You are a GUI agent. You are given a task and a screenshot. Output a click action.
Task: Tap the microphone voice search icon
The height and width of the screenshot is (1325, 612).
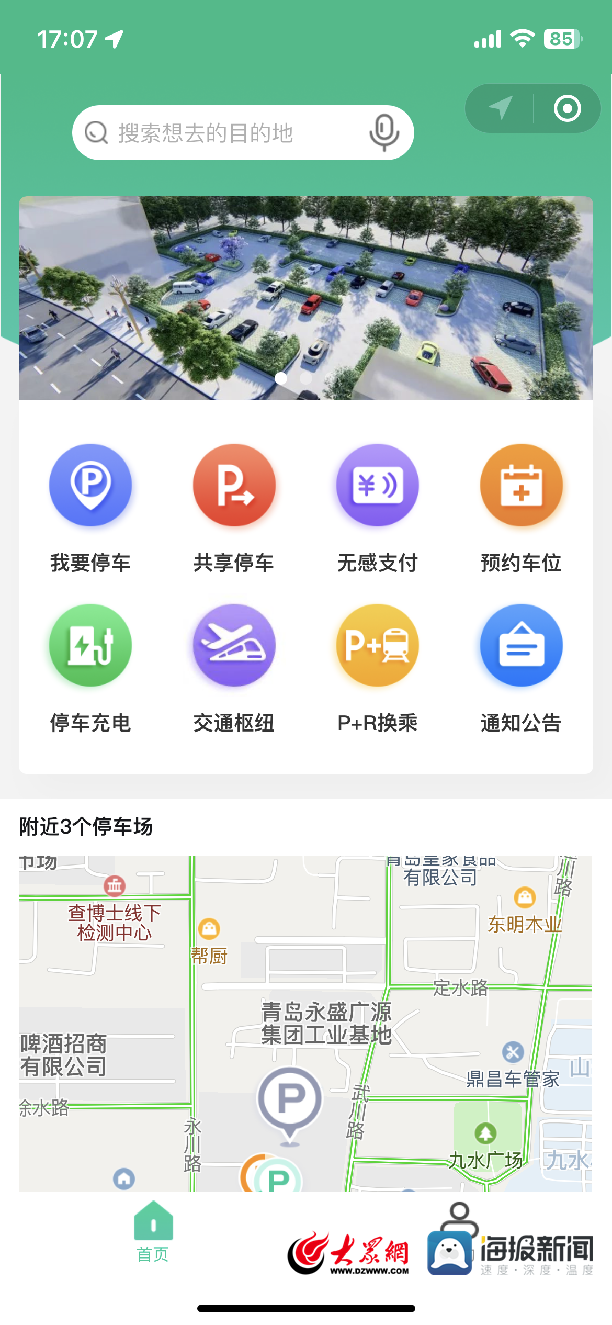(384, 133)
